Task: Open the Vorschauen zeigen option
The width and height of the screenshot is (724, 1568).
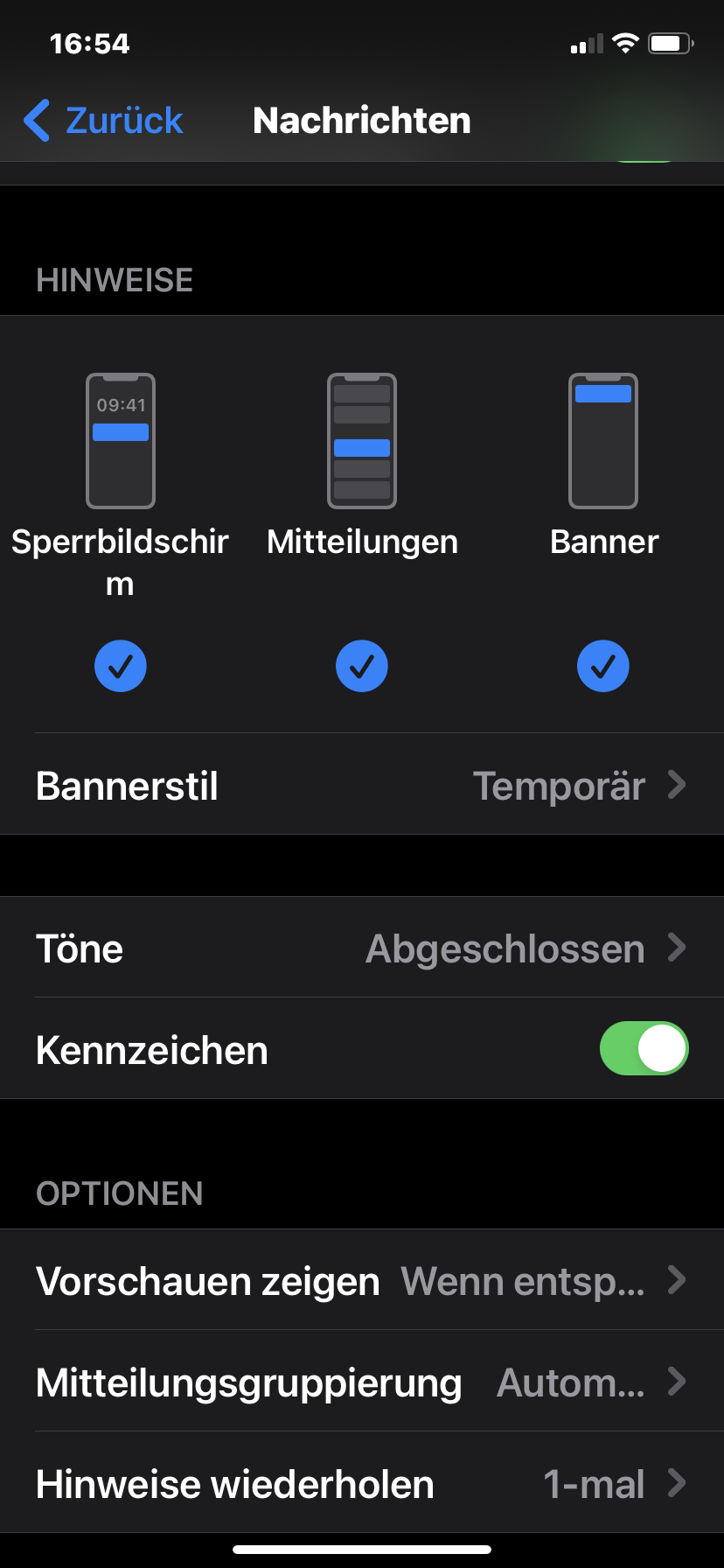Action: [362, 1281]
